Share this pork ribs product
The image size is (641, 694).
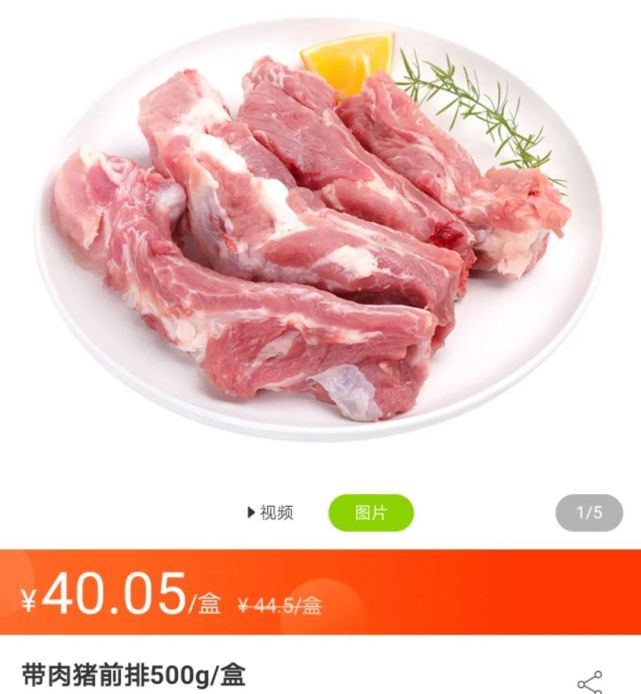click(x=590, y=682)
